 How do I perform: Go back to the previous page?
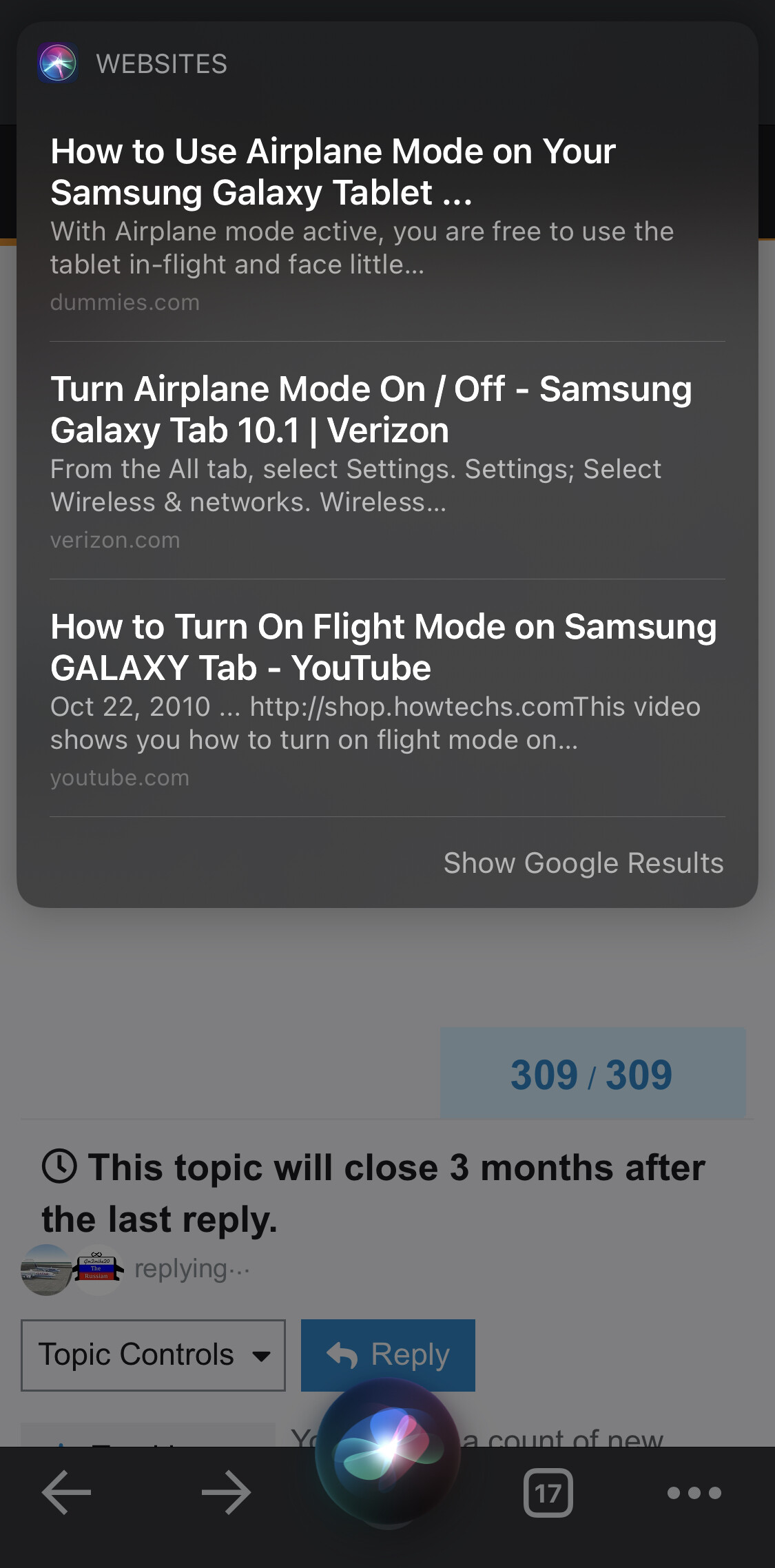pyautogui.click(x=67, y=1493)
